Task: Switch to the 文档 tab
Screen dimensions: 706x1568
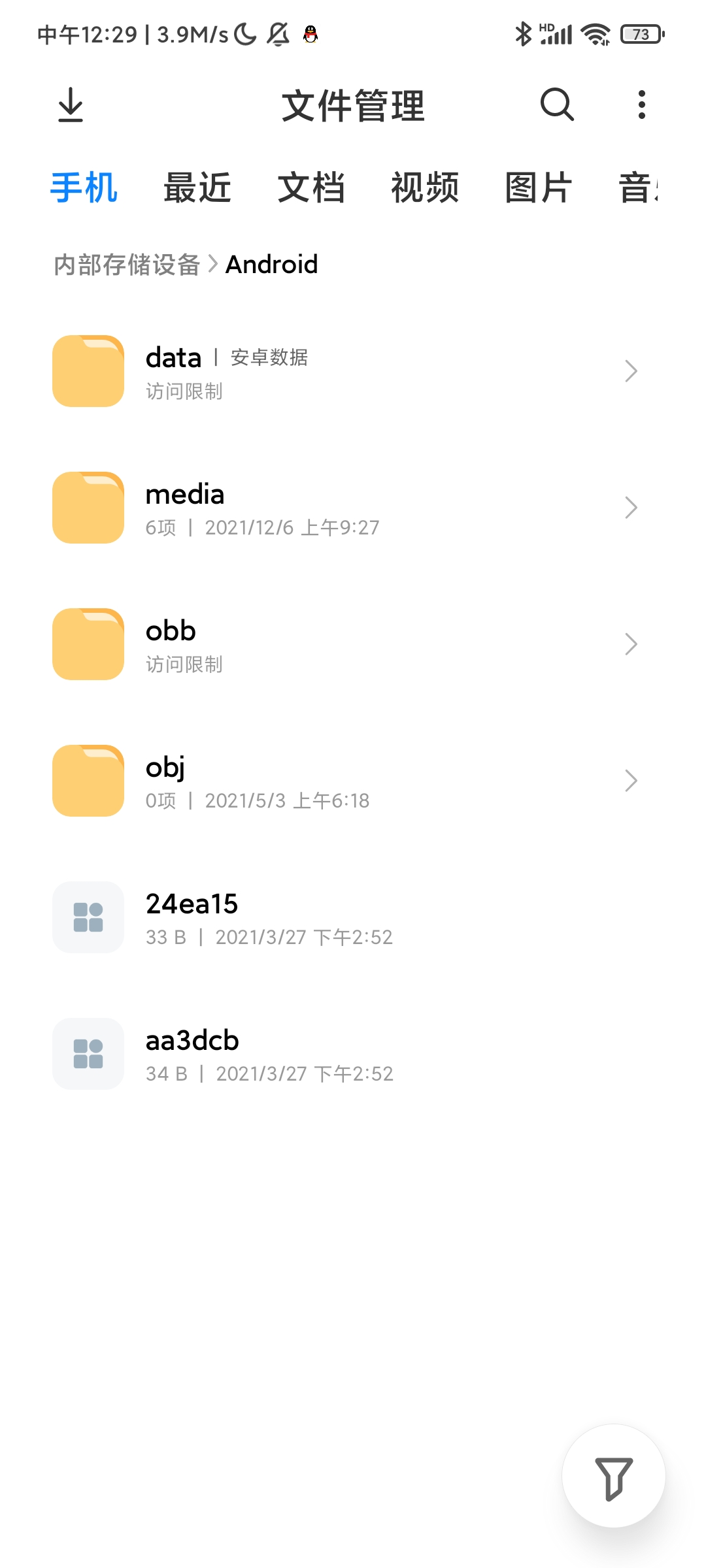Action: click(x=311, y=188)
